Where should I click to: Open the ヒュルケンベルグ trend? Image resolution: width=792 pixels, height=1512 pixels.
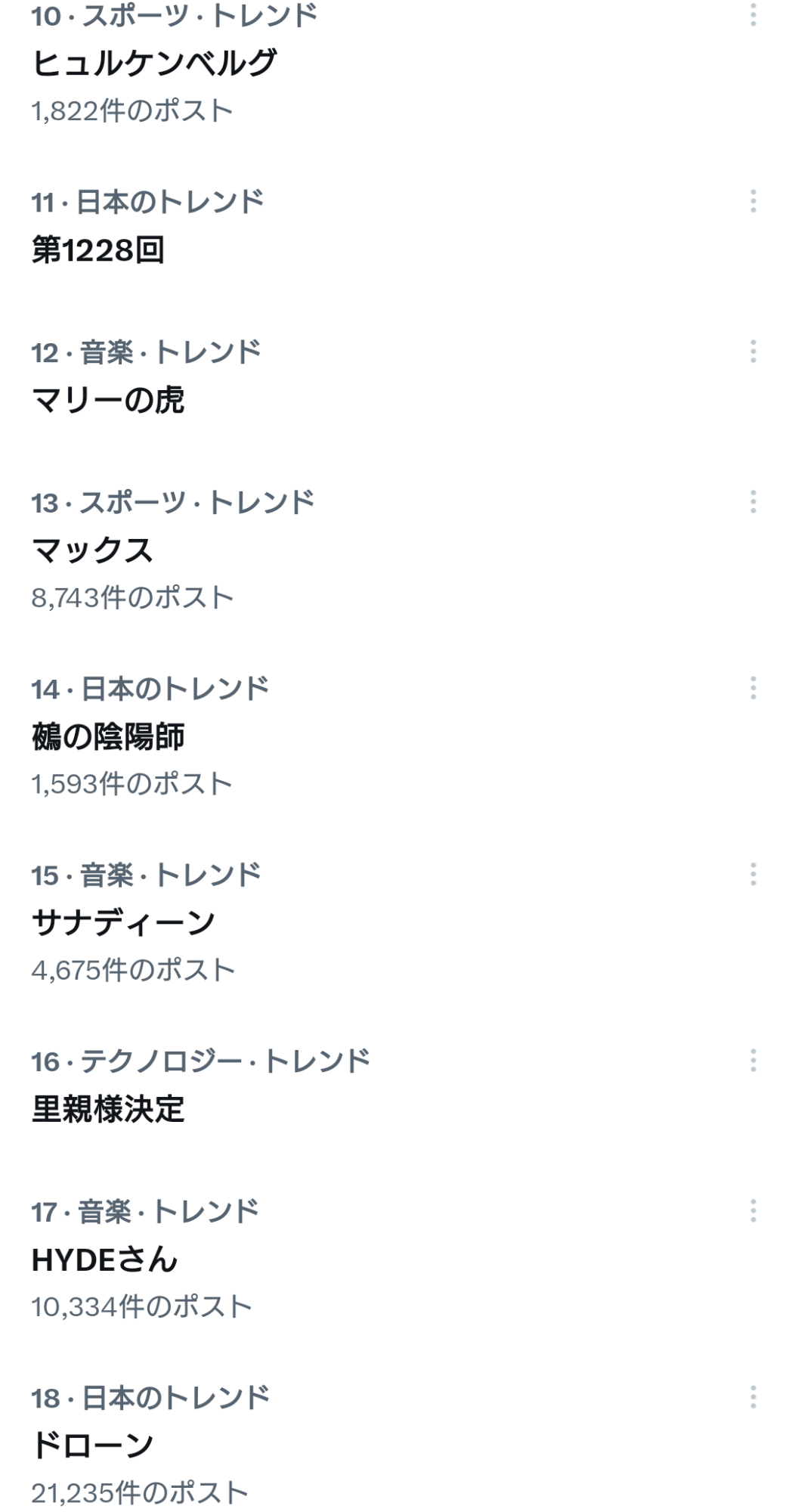click(x=396, y=64)
